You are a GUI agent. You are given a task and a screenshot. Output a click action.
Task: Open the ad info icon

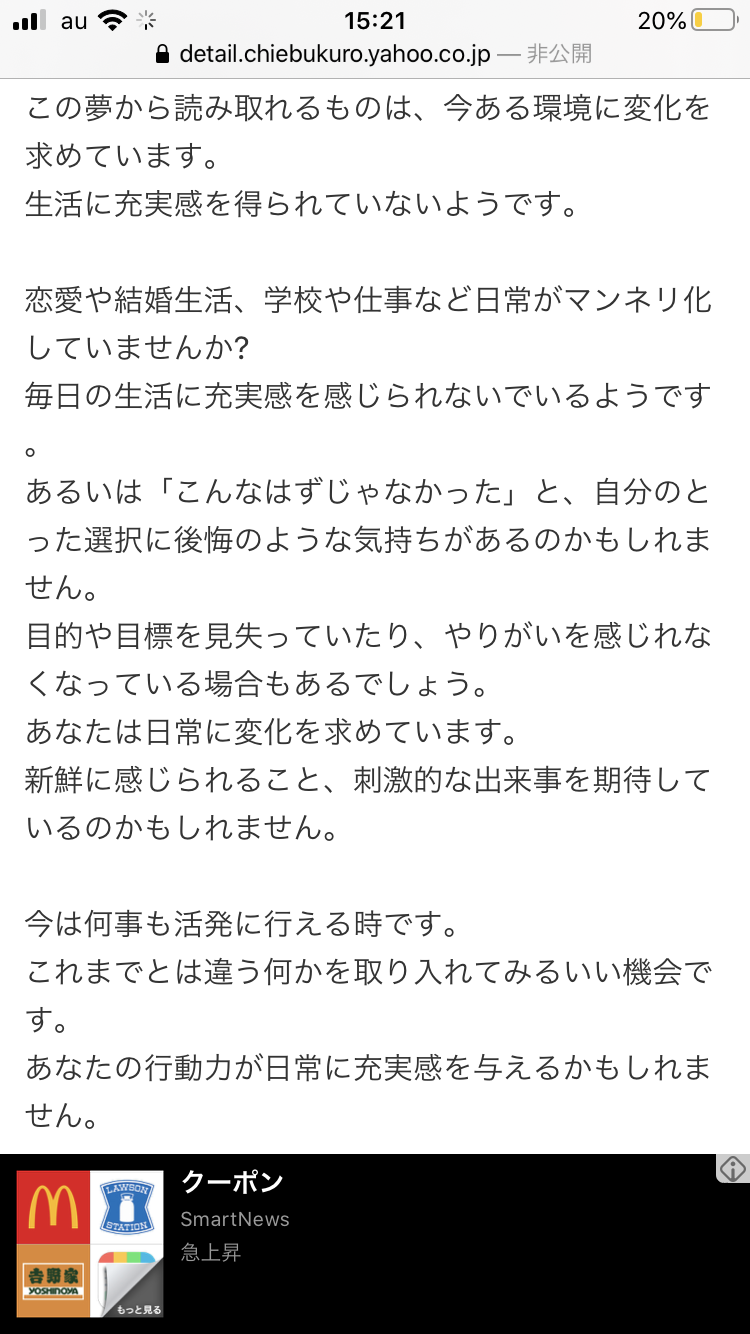coord(733,1168)
